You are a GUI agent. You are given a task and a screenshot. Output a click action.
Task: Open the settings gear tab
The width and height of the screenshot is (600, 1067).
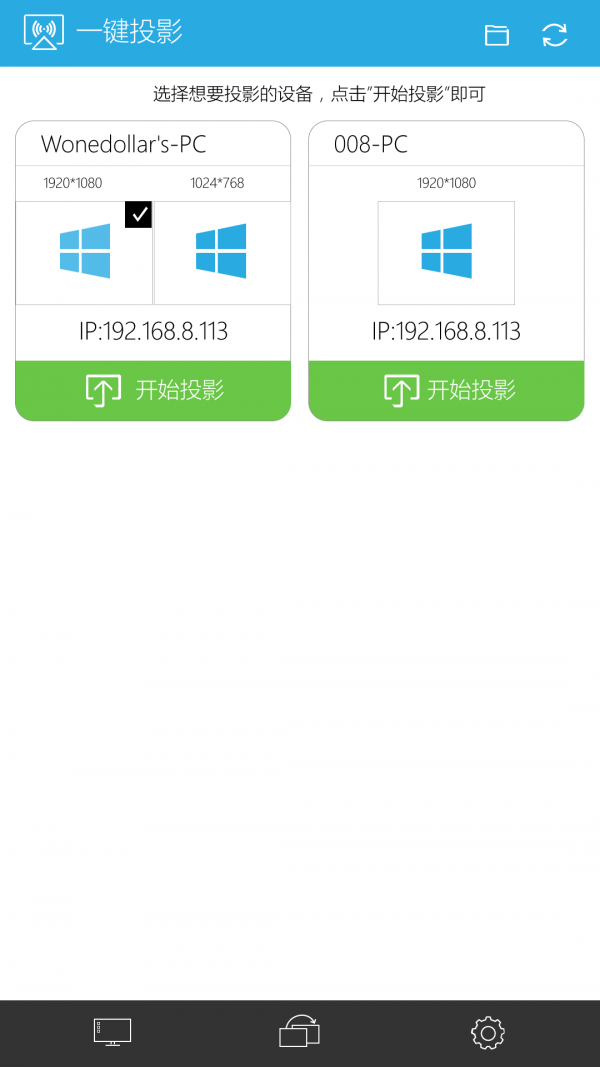click(487, 1032)
